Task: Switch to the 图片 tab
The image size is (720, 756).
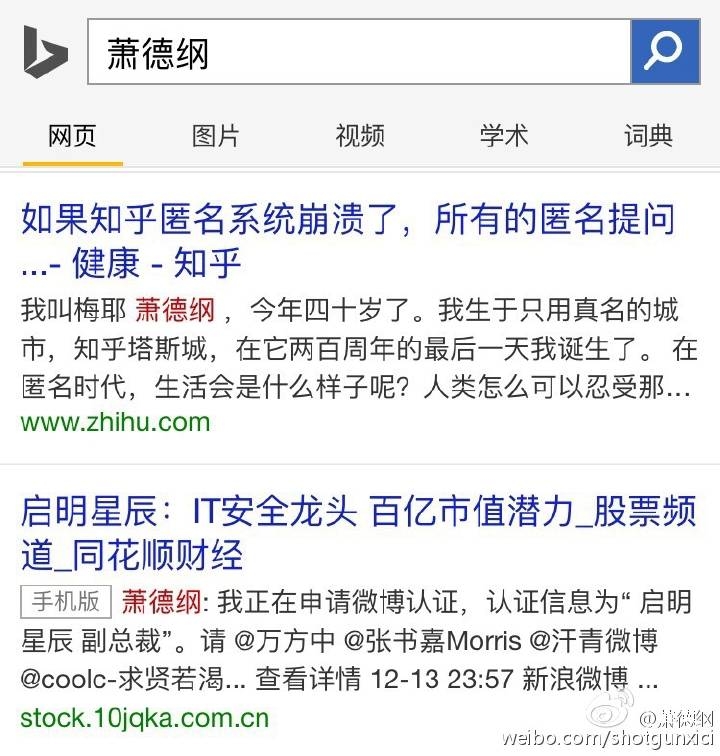Action: pyautogui.click(x=216, y=136)
